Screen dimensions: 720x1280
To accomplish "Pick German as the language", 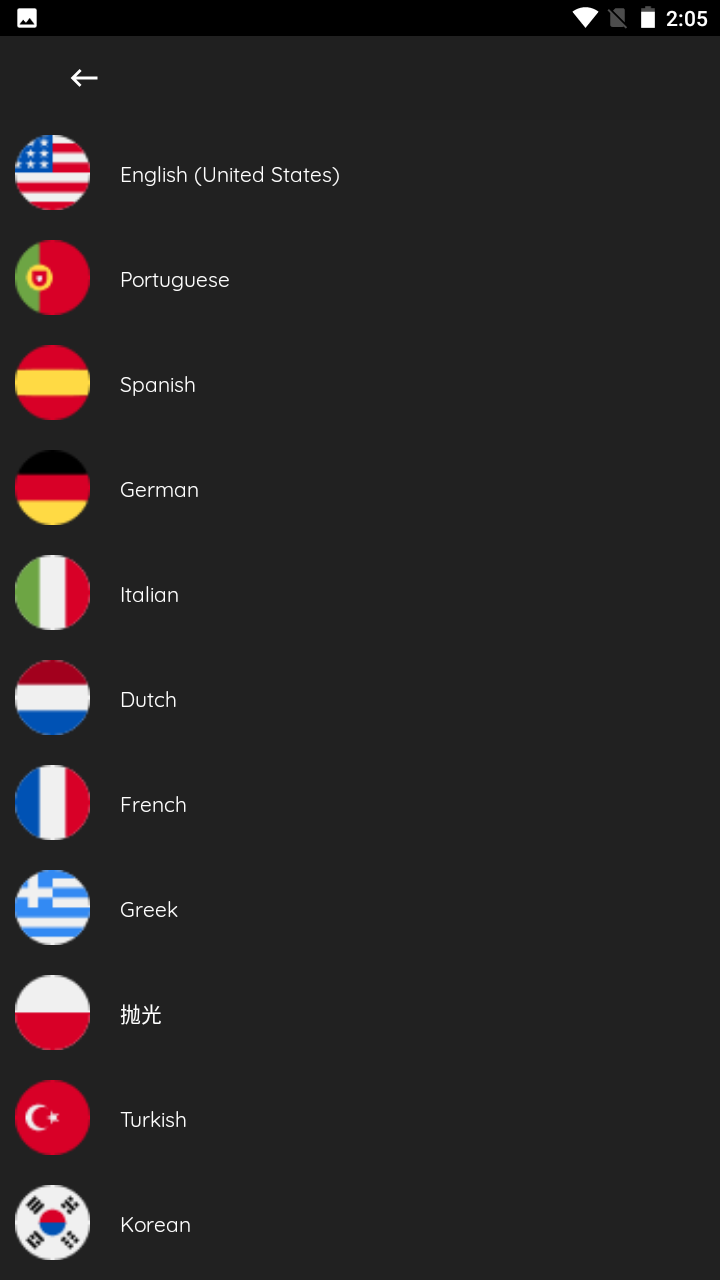I will pyautogui.click(x=360, y=488).
